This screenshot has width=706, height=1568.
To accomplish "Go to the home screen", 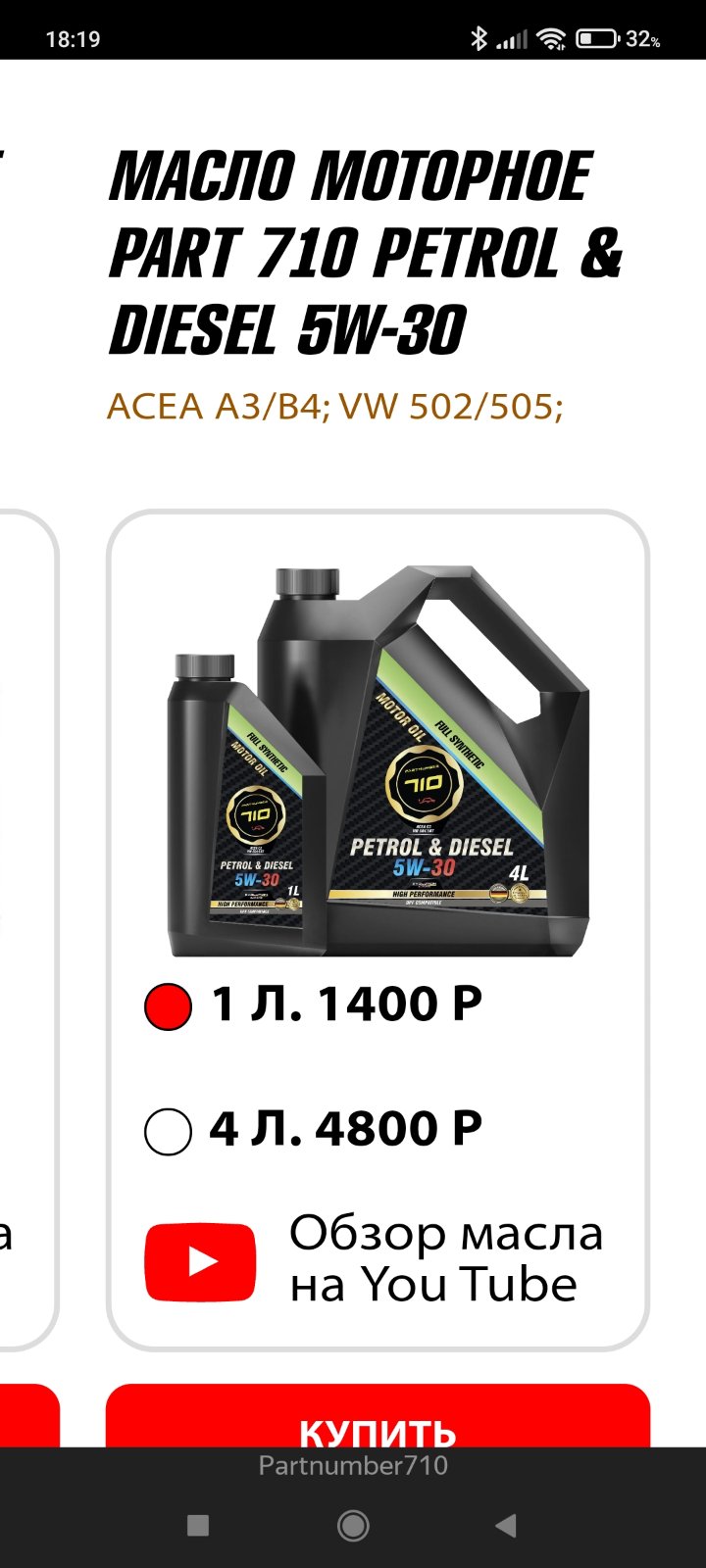I will click(x=353, y=1525).
